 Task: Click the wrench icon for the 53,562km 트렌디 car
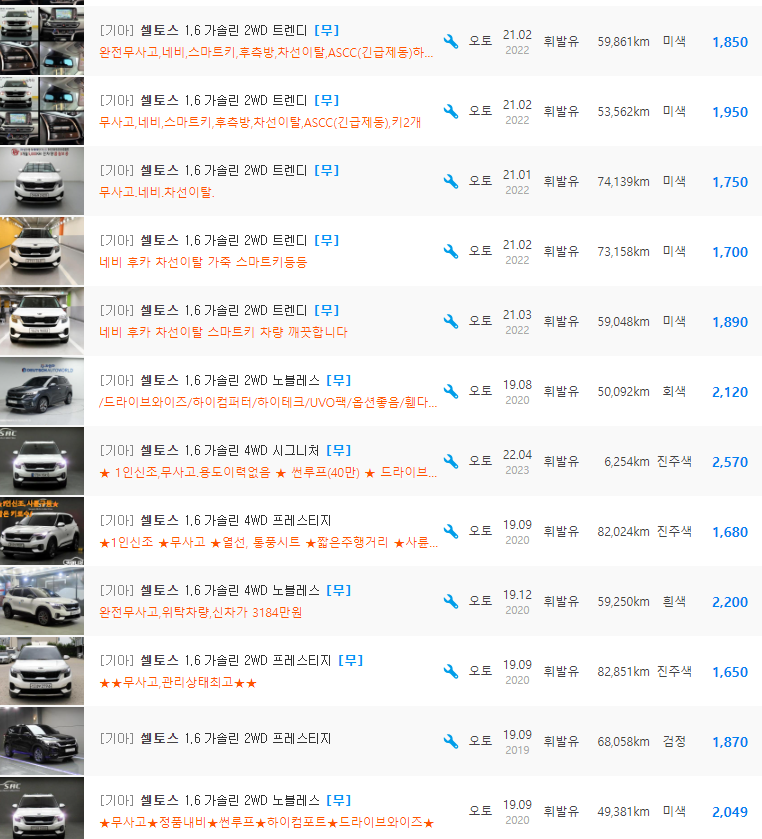click(451, 111)
